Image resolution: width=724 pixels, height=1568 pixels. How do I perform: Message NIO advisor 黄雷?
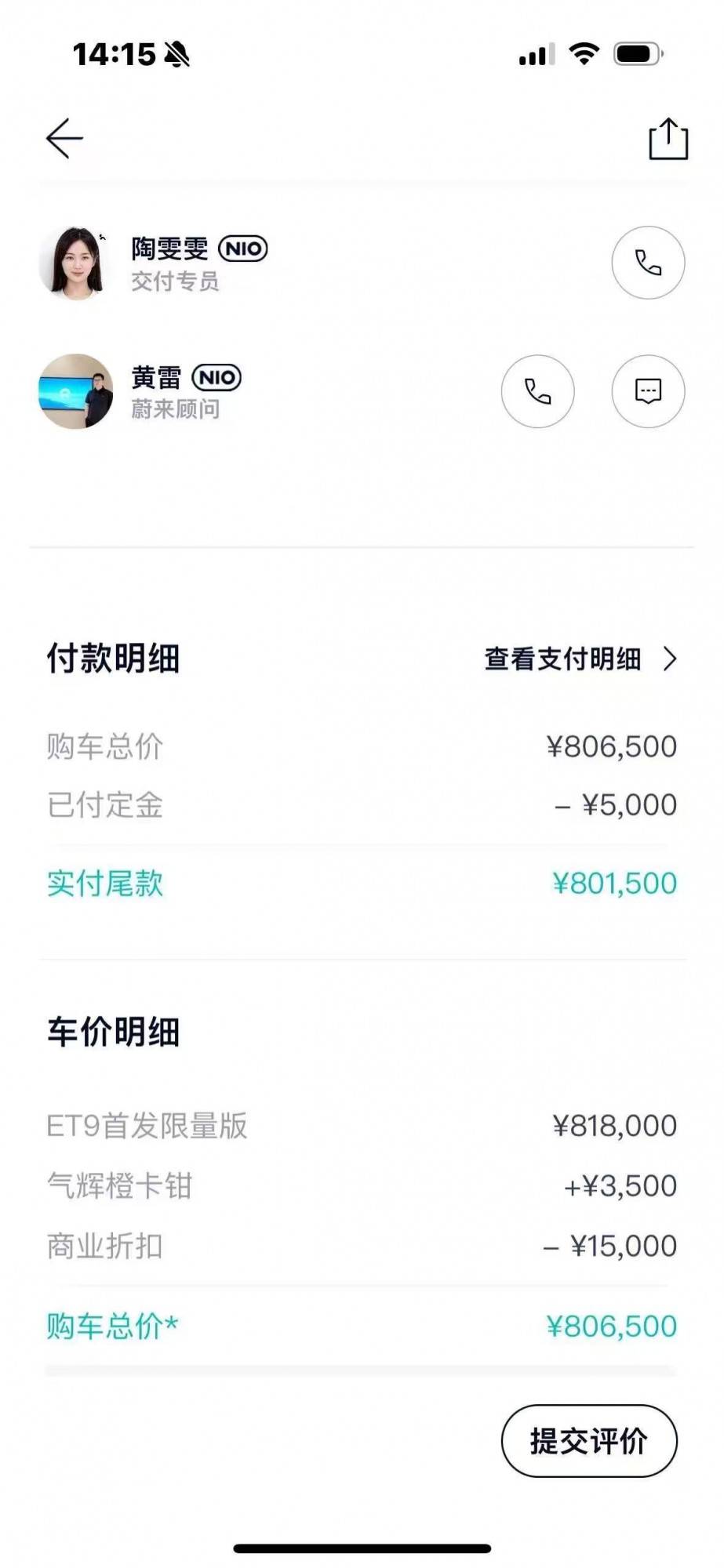pos(648,391)
